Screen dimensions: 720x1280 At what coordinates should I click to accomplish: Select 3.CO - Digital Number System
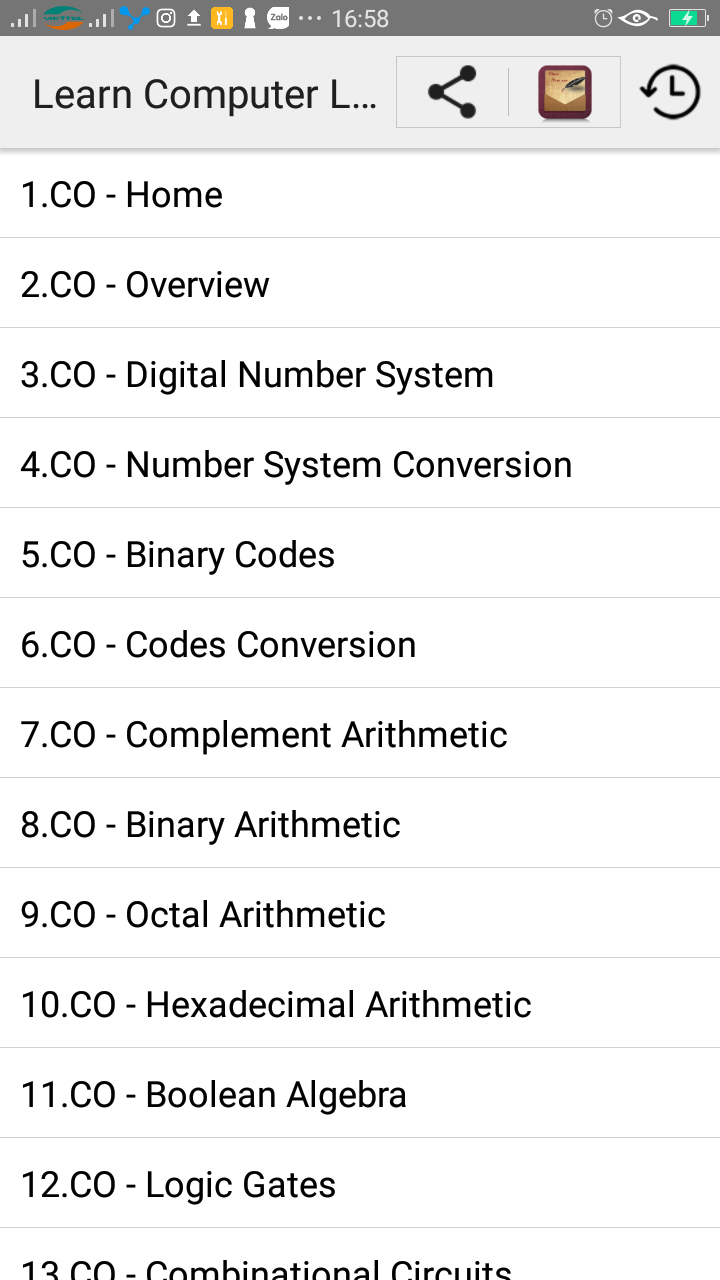(360, 373)
